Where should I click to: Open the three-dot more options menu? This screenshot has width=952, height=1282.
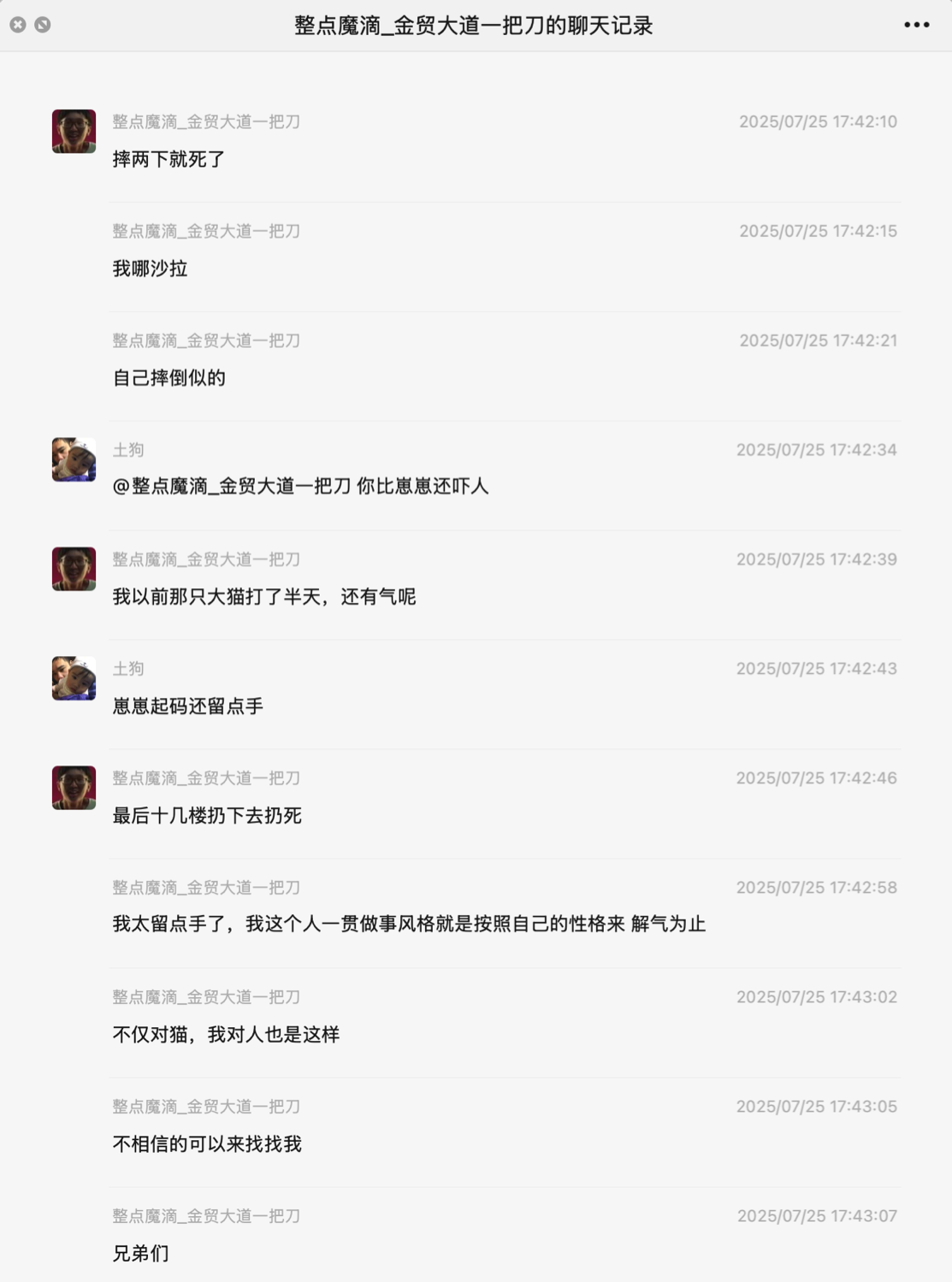tap(916, 25)
